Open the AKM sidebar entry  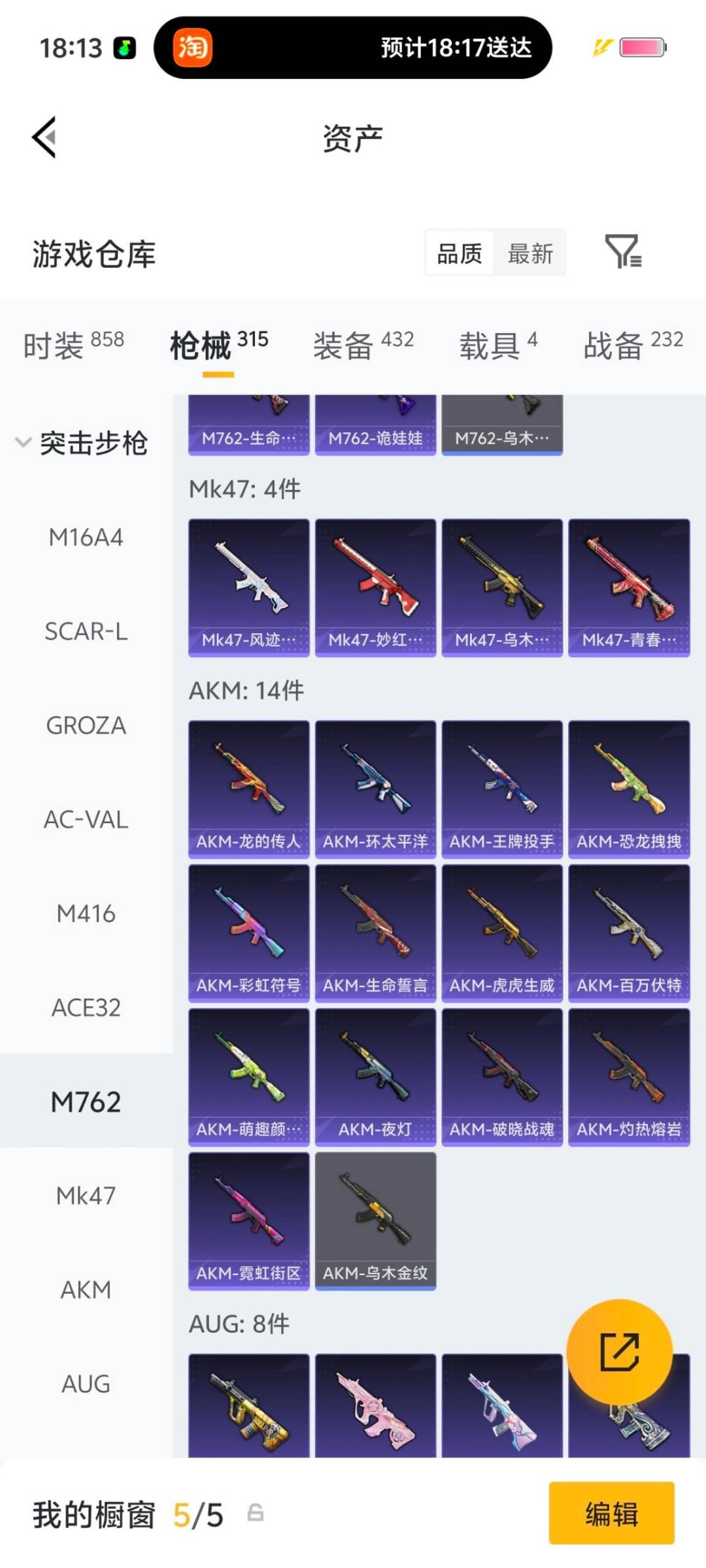pyautogui.click(x=86, y=1289)
